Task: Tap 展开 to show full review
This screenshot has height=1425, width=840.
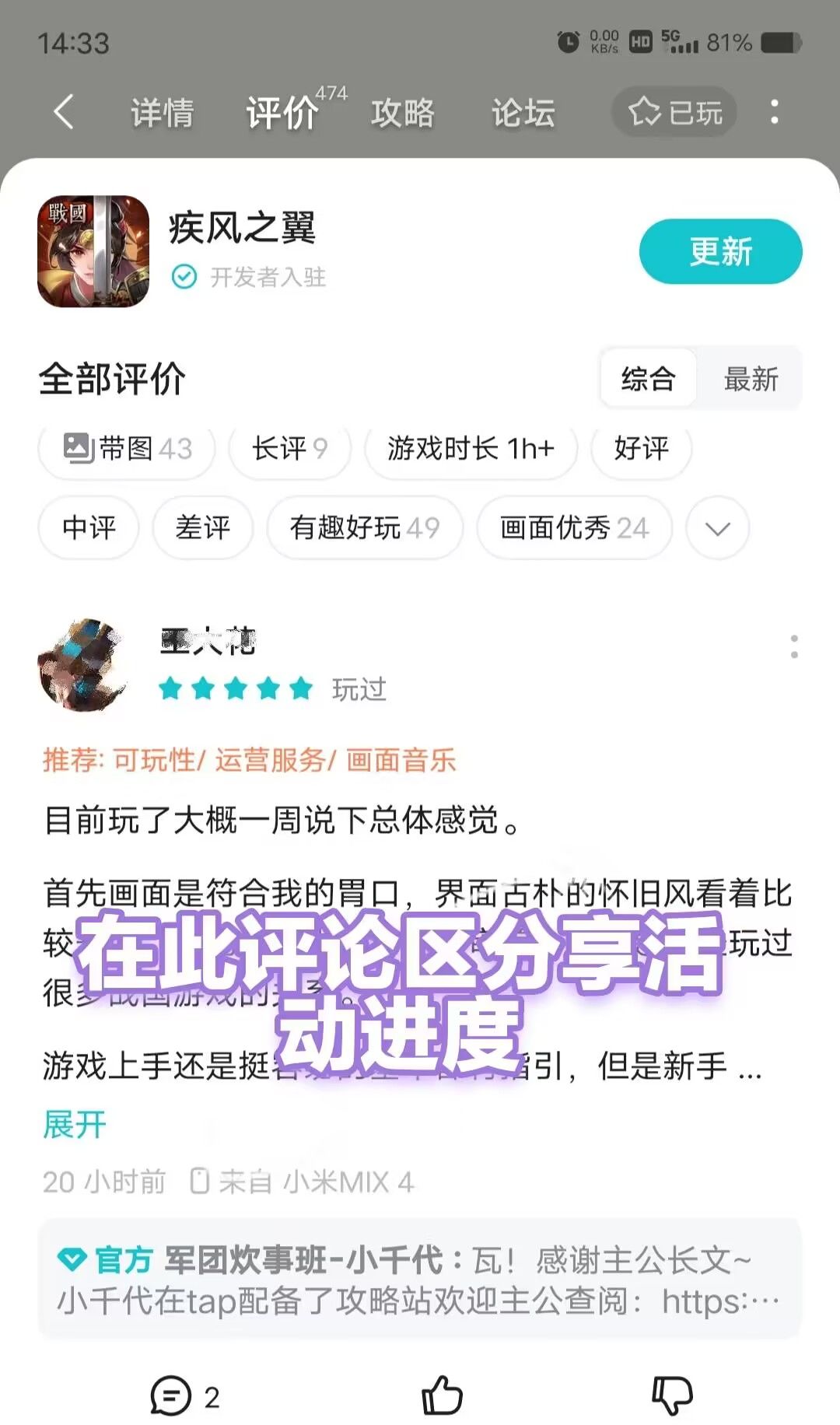Action: coord(72,1123)
